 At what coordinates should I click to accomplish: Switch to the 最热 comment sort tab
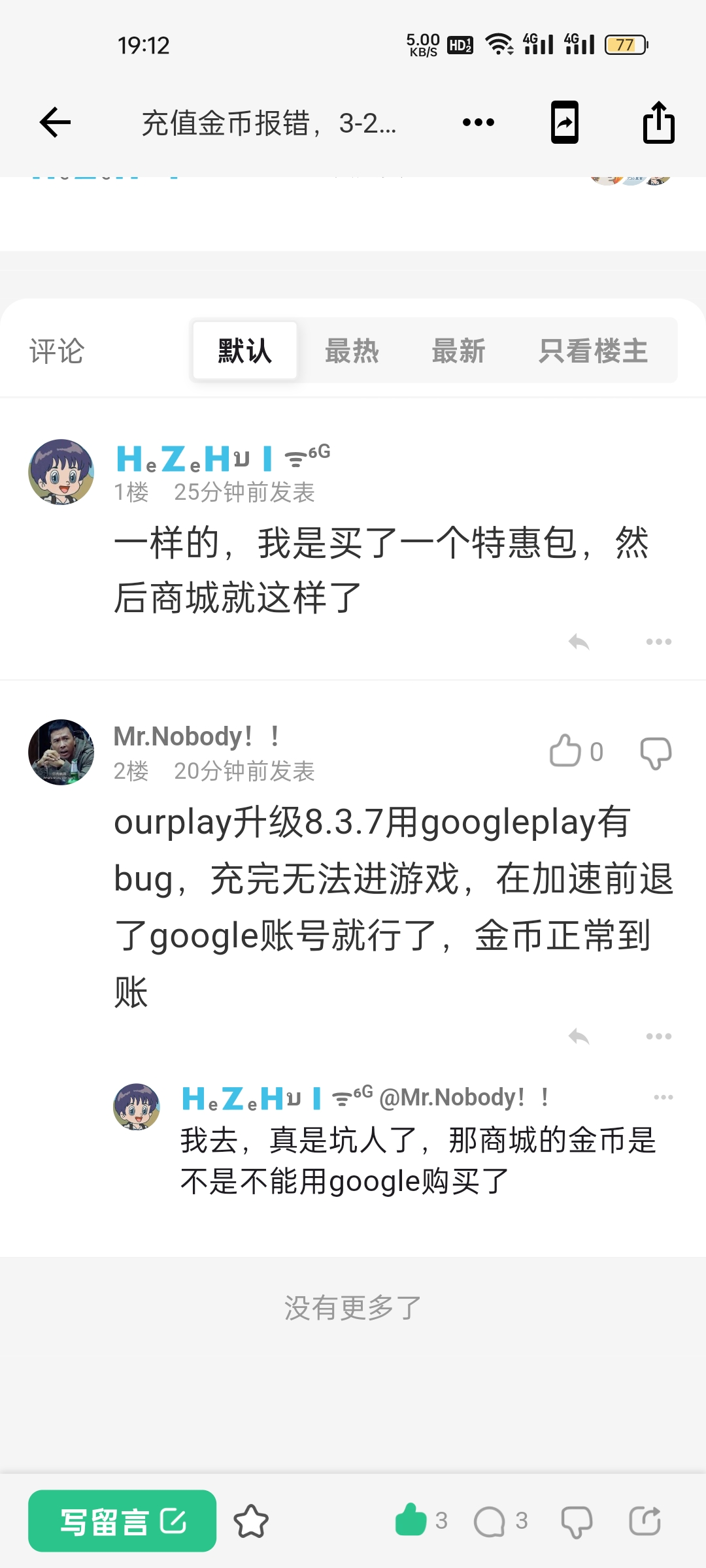(352, 351)
